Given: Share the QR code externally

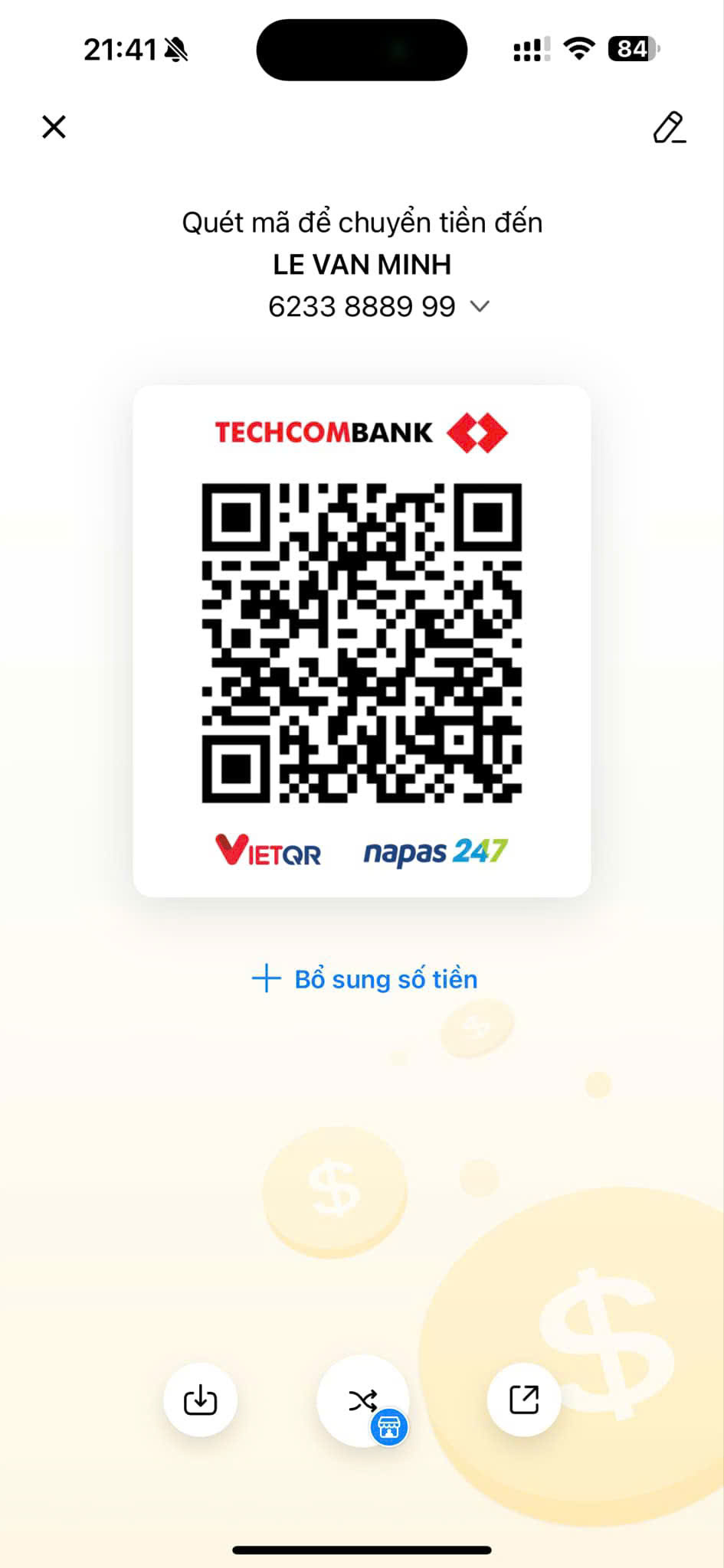Looking at the screenshot, I should 524,1399.
